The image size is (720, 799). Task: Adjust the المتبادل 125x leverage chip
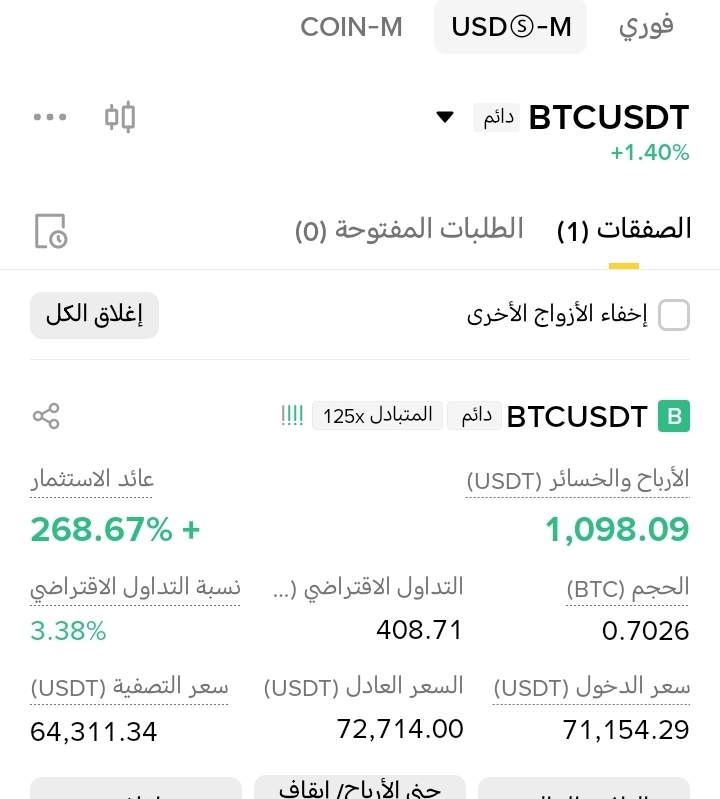[377, 416]
